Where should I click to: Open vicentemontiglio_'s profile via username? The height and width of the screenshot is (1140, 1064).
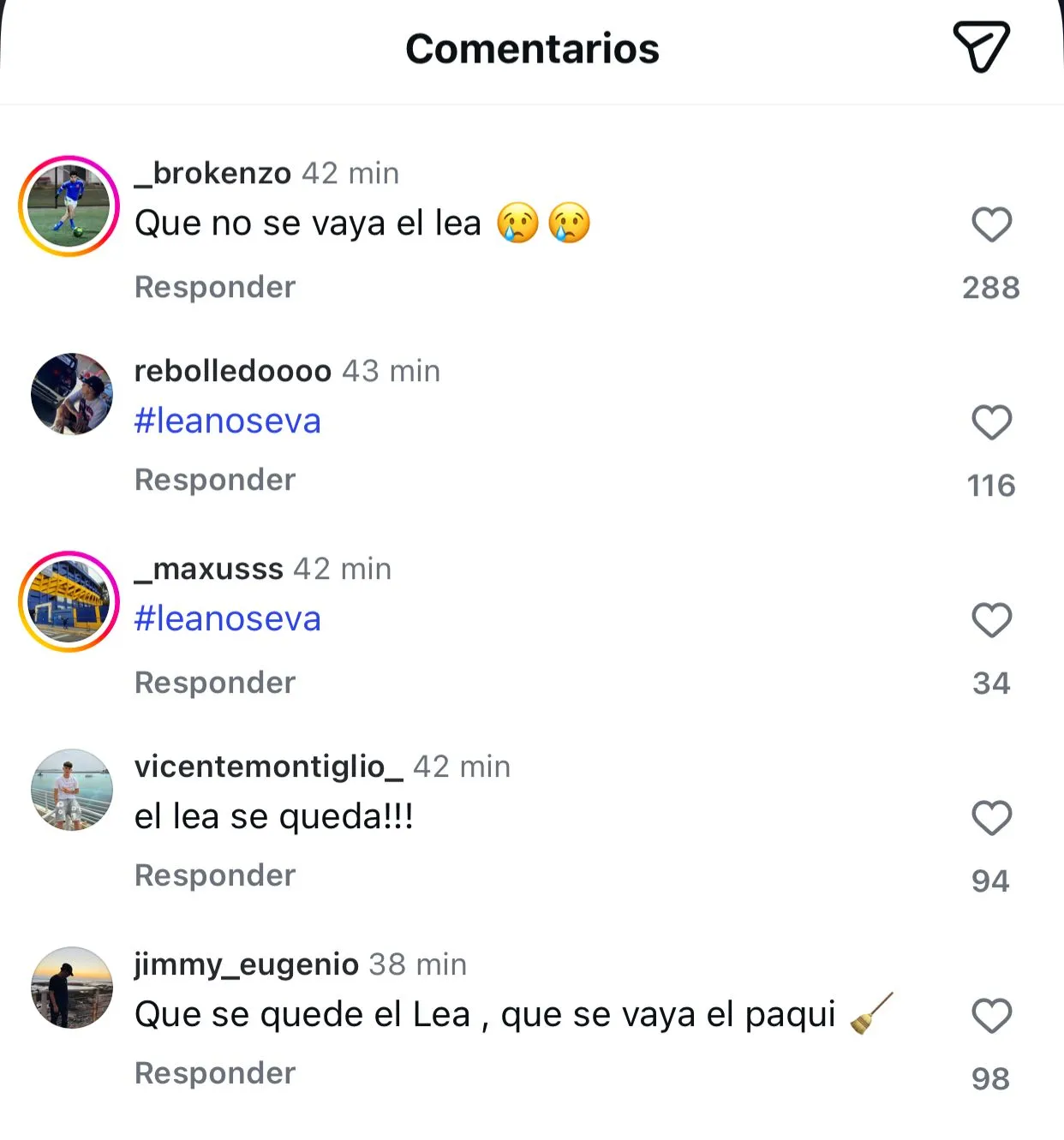pyautogui.click(x=268, y=767)
